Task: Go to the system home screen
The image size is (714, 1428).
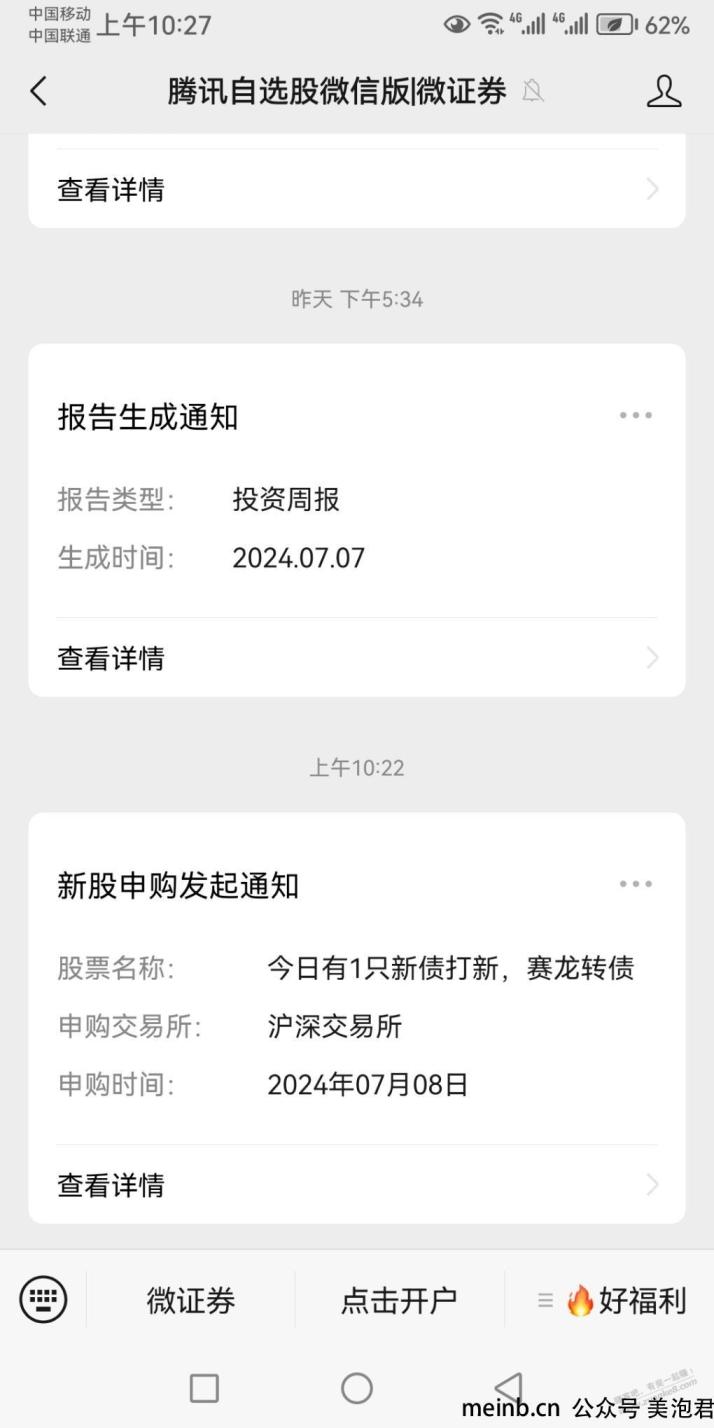Action: pyautogui.click(x=357, y=1388)
